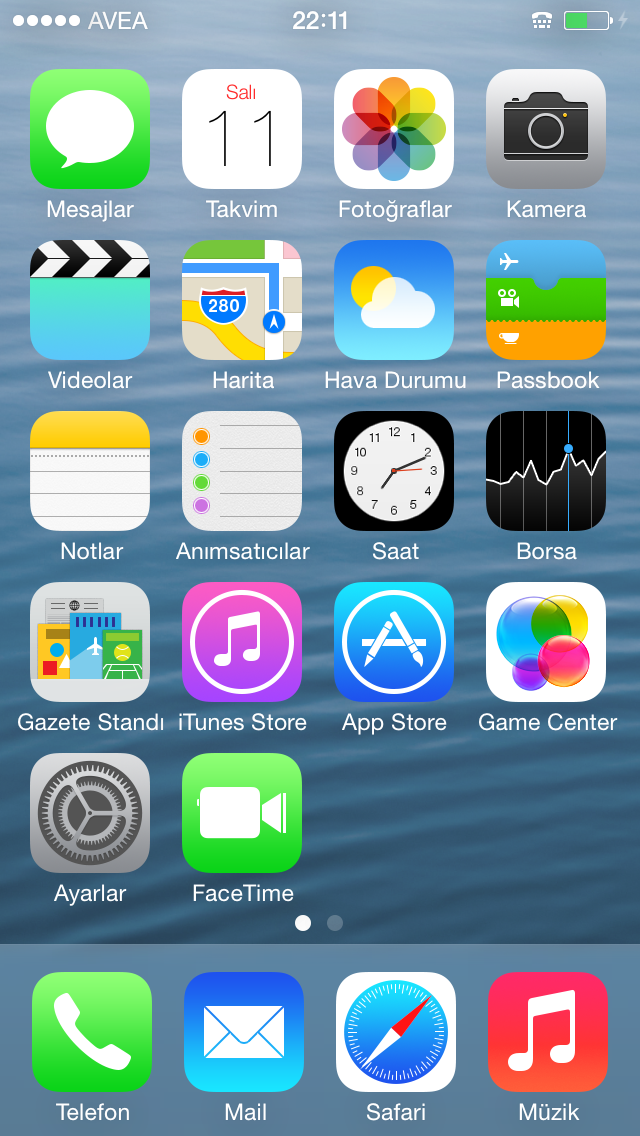
Task: Open the Videolar app
Action: pyautogui.click(x=90, y=300)
